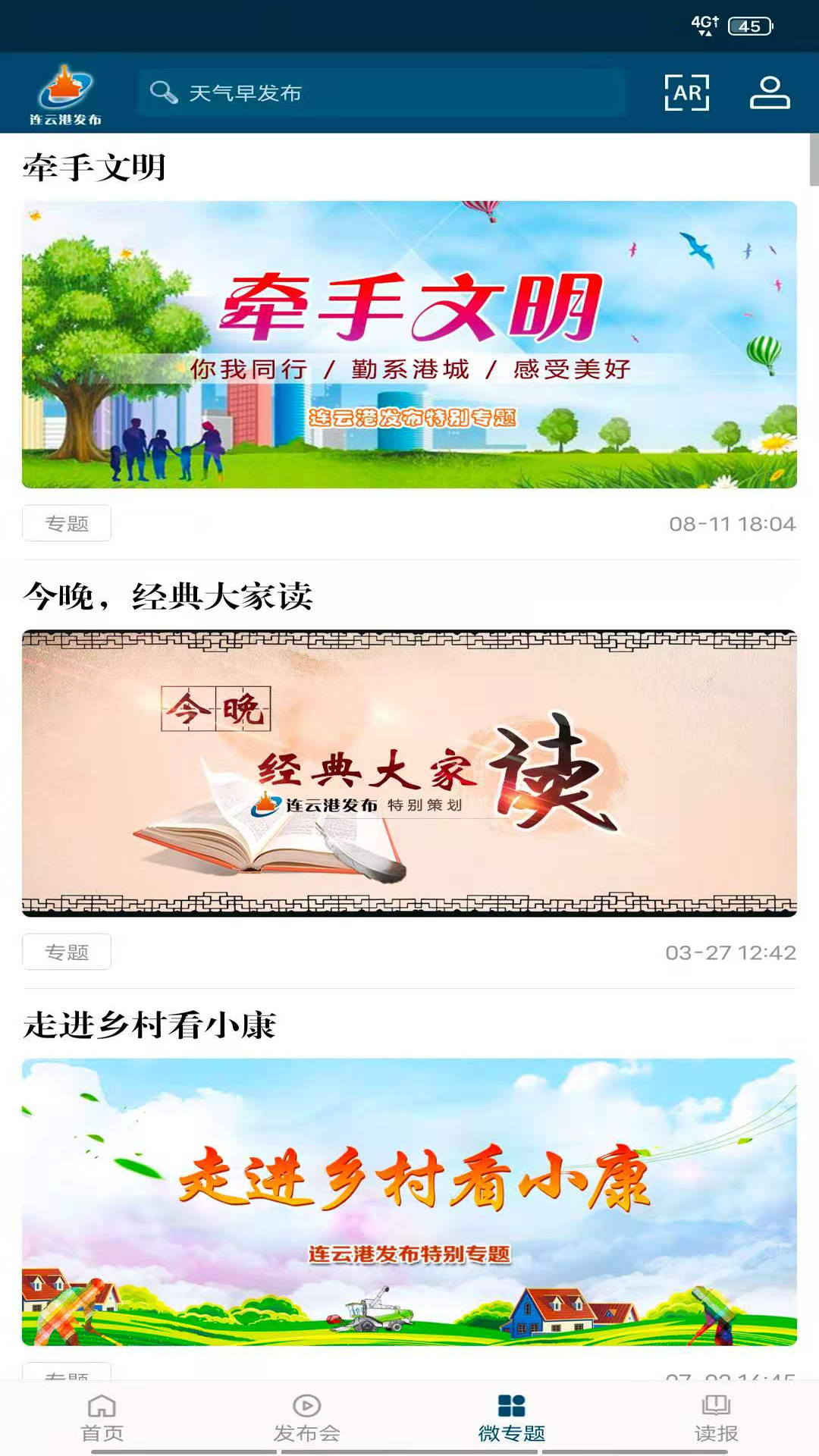
Task: Click the newspaper icon above 读报
Action: coord(717,1407)
